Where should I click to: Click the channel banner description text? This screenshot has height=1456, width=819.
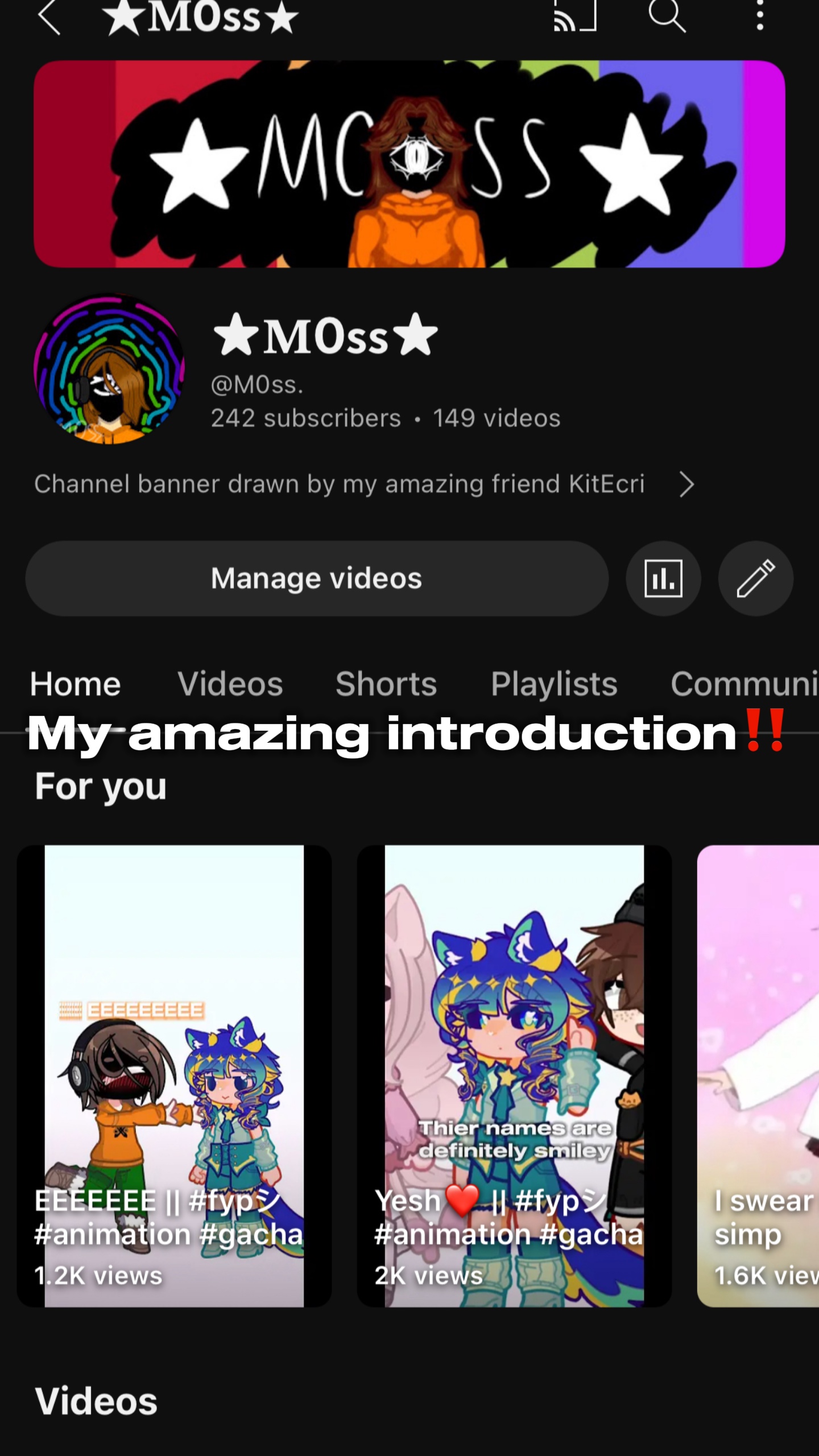(x=339, y=485)
